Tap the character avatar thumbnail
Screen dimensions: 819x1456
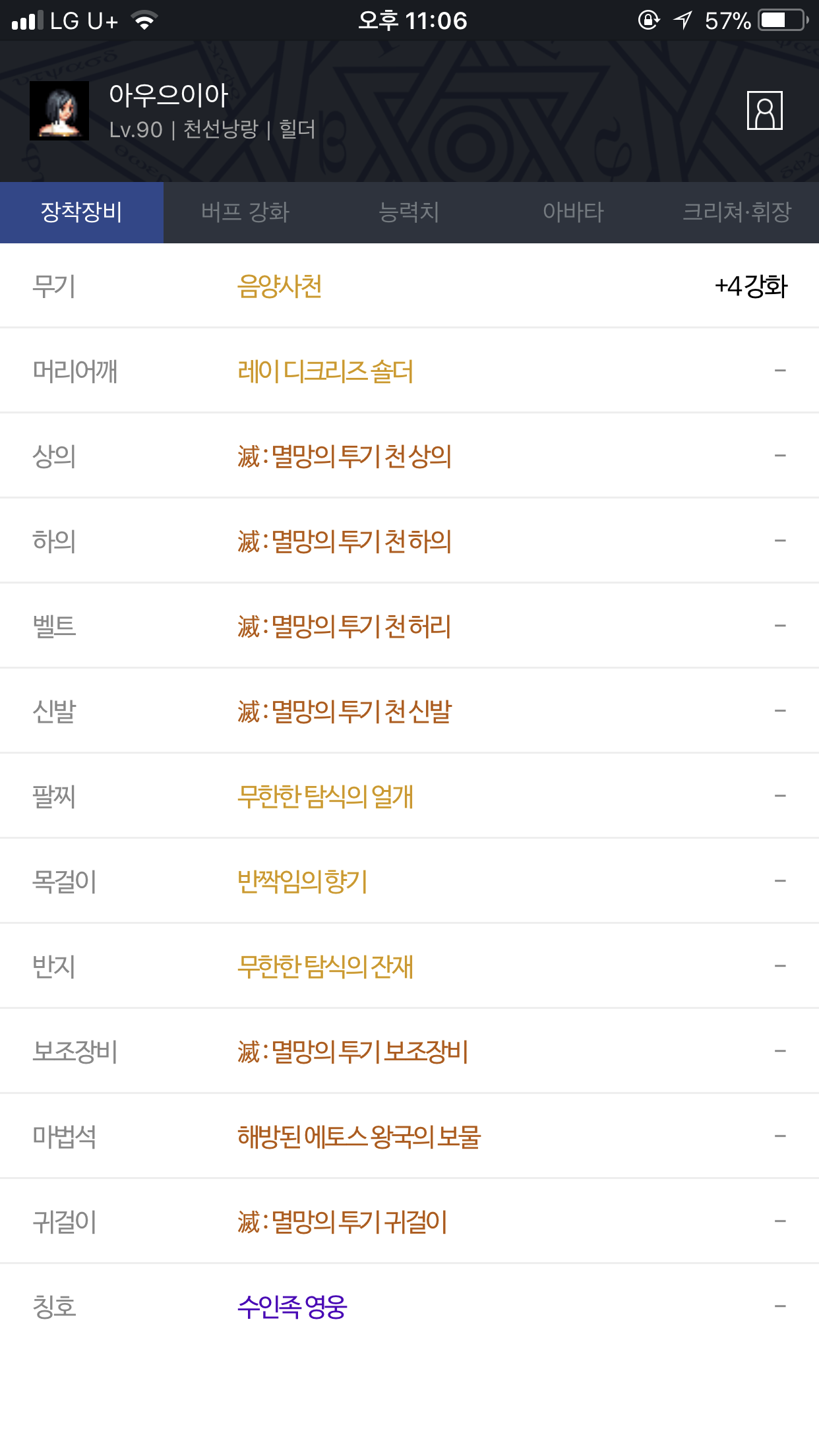pyautogui.click(x=59, y=111)
